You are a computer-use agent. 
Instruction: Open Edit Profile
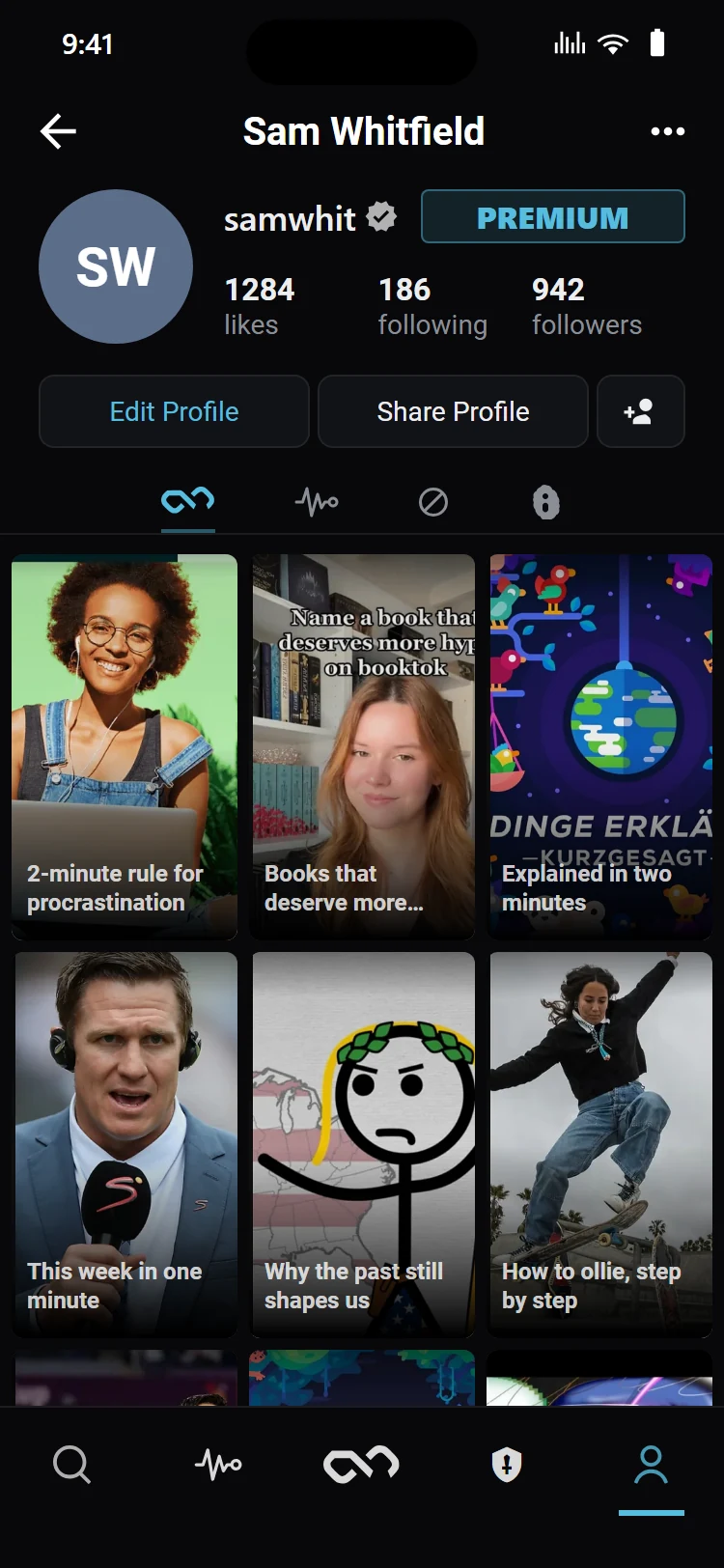point(174,411)
